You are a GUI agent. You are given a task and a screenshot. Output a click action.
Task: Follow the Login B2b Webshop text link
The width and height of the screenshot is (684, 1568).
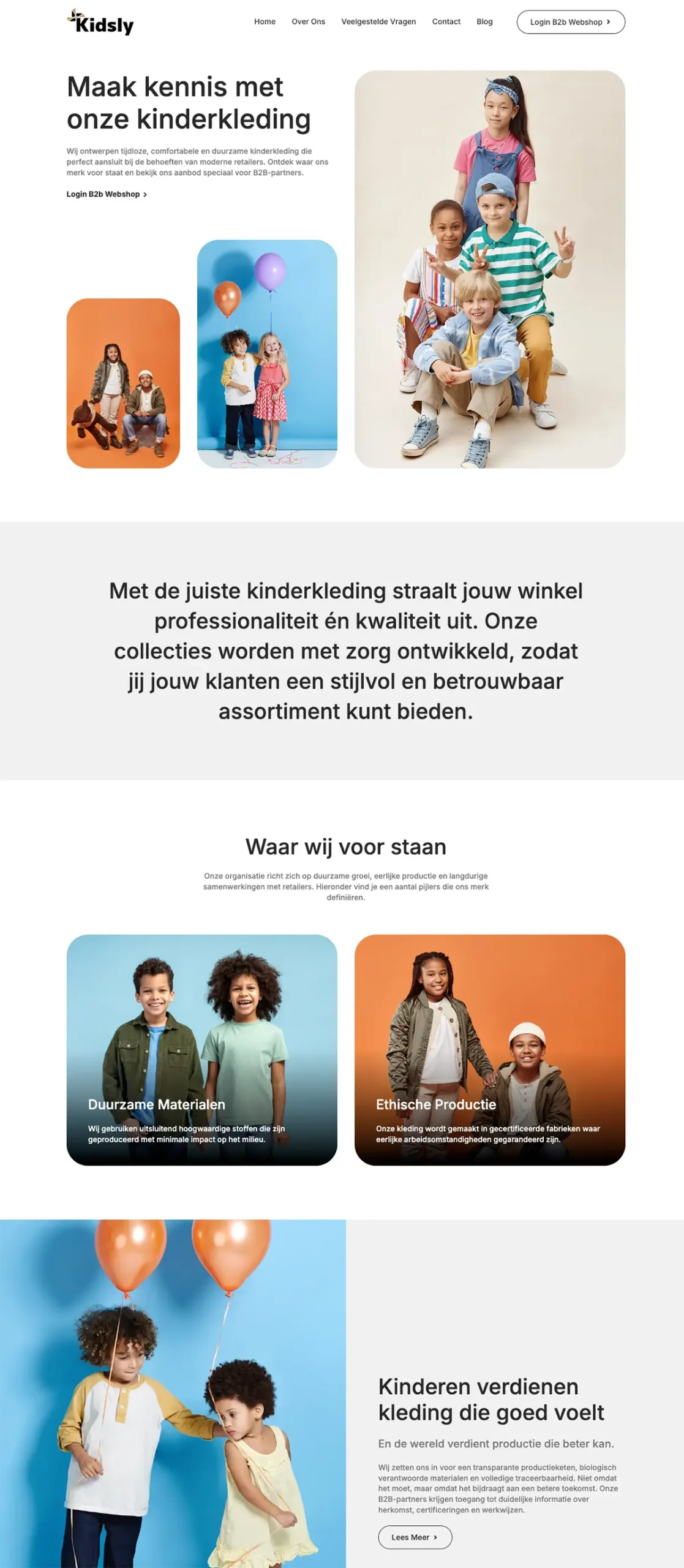107,194
